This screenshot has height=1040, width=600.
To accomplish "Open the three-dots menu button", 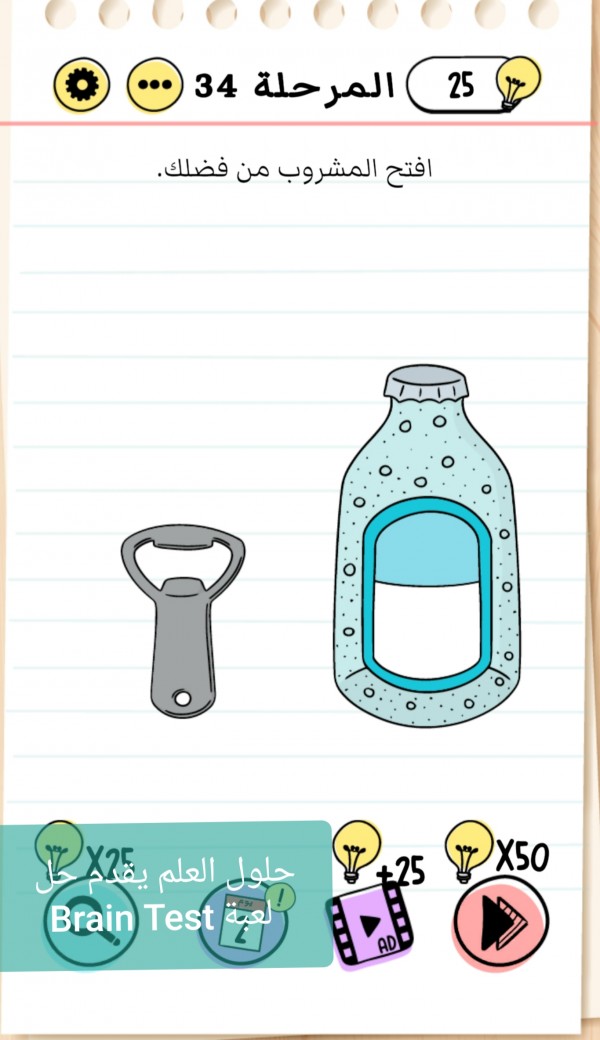I will 153,87.
